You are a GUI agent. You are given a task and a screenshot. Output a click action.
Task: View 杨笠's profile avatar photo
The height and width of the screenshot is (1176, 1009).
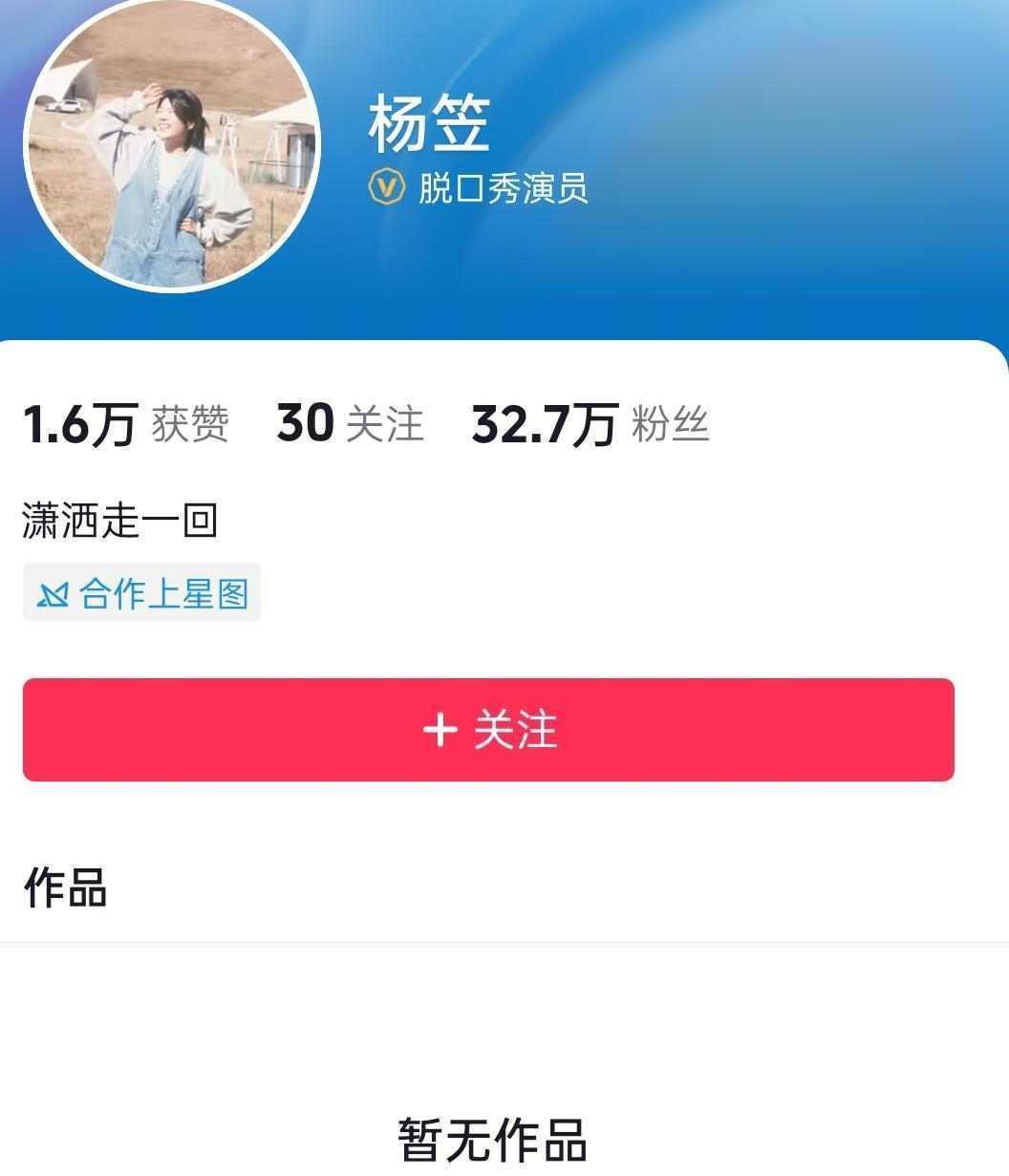tap(172, 143)
